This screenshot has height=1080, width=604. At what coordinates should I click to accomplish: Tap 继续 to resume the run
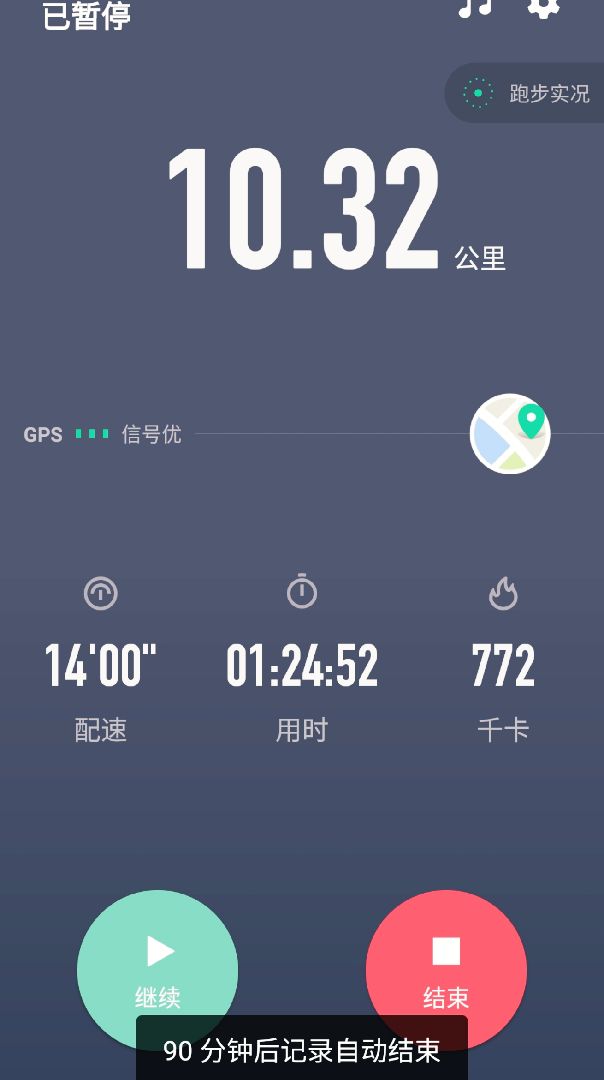[x=158, y=970]
